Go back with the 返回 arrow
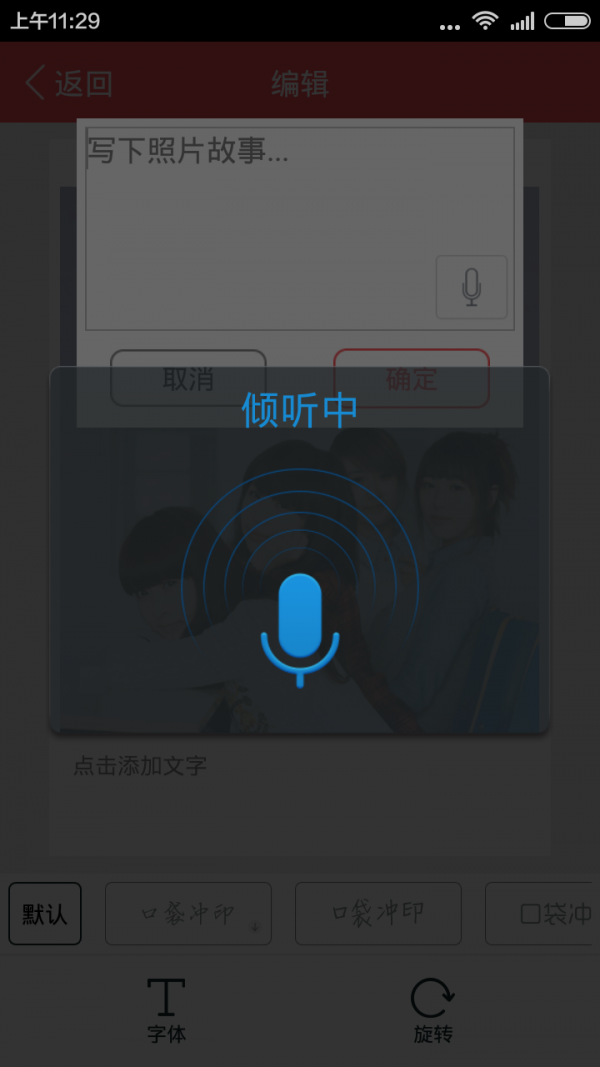This screenshot has width=600, height=1067. point(68,83)
